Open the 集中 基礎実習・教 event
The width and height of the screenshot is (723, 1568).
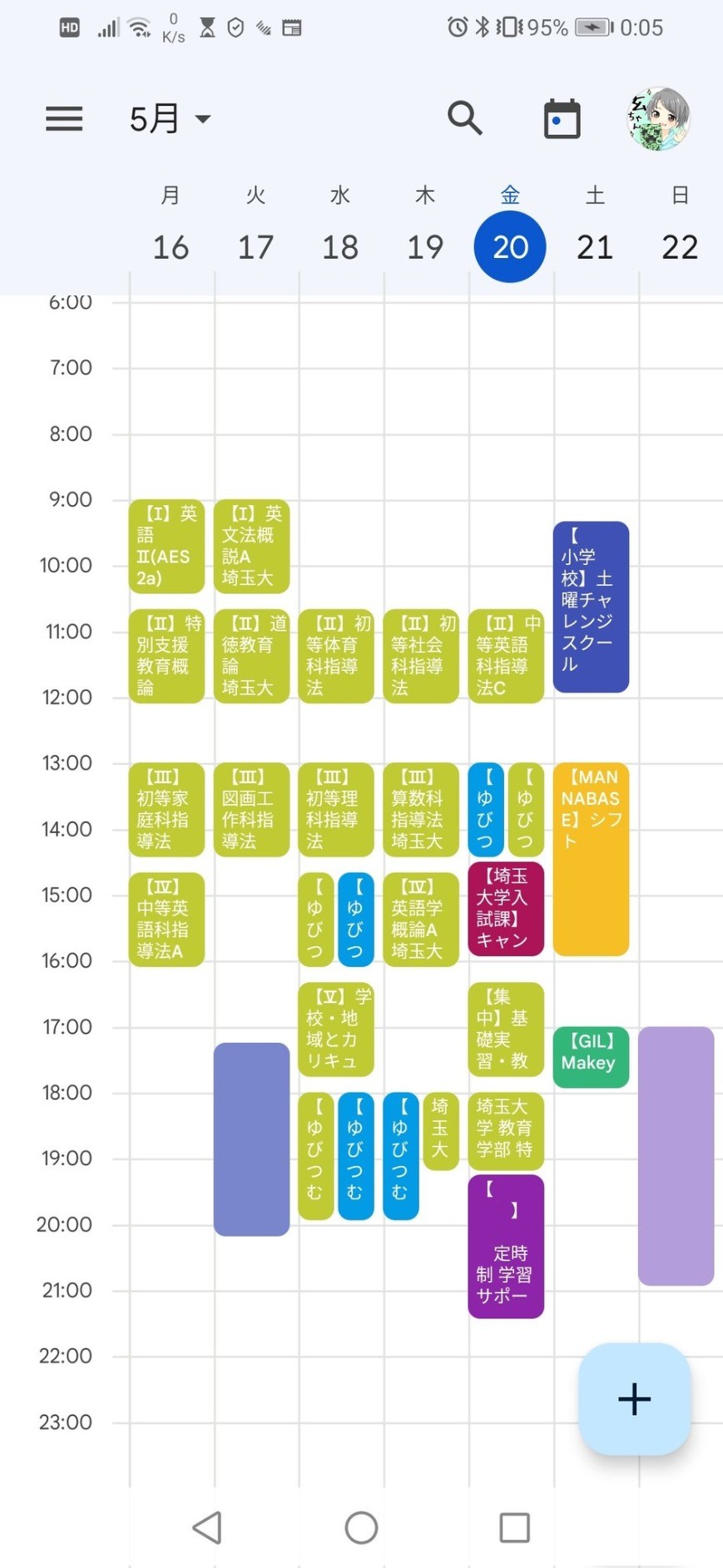[x=506, y=1029]
